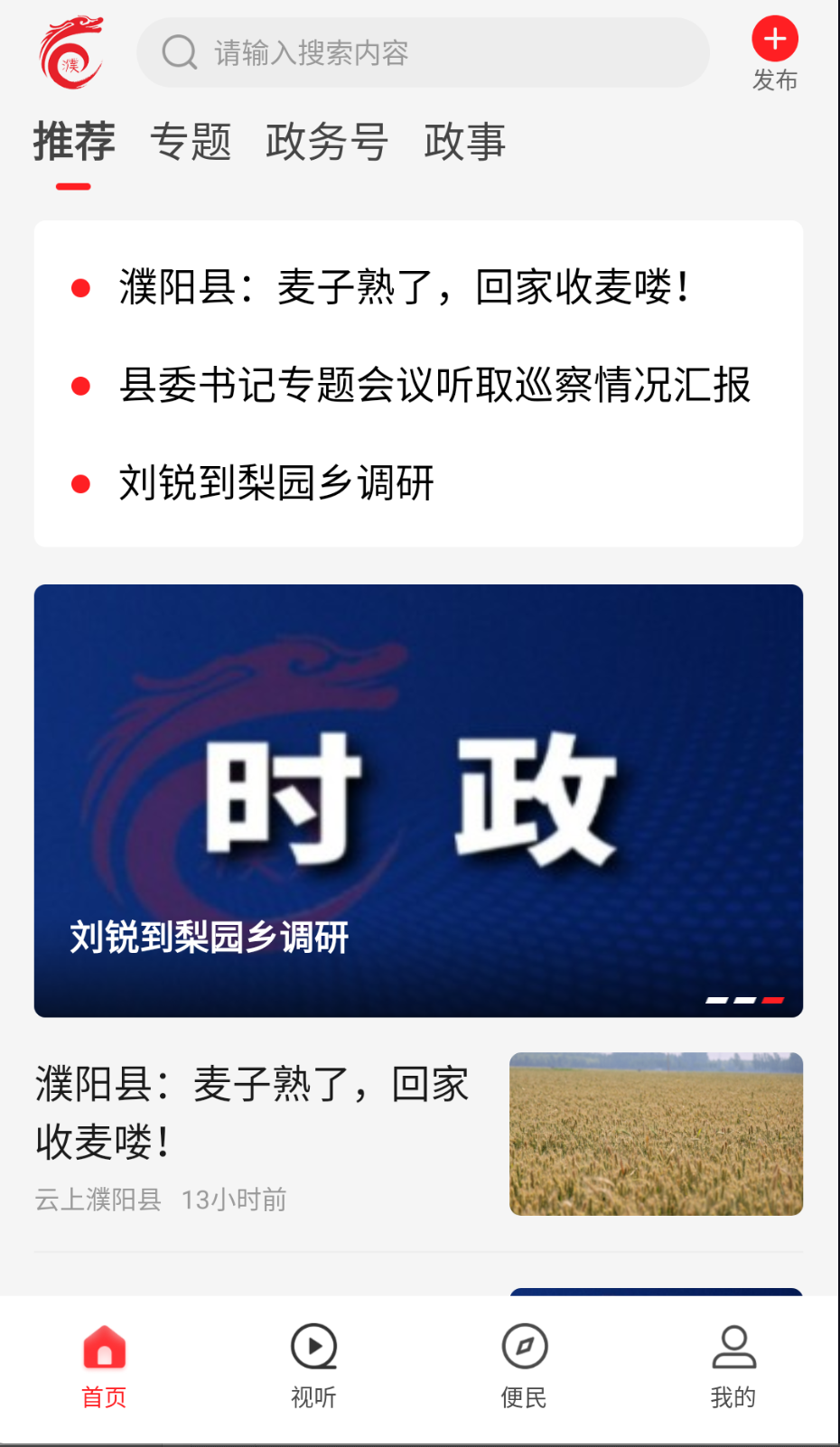The height and width of the screenshot is (1447, 840).
Task: Open news 县委书记专题会议听取巡察情况汇报
Action: coord(437,385)
